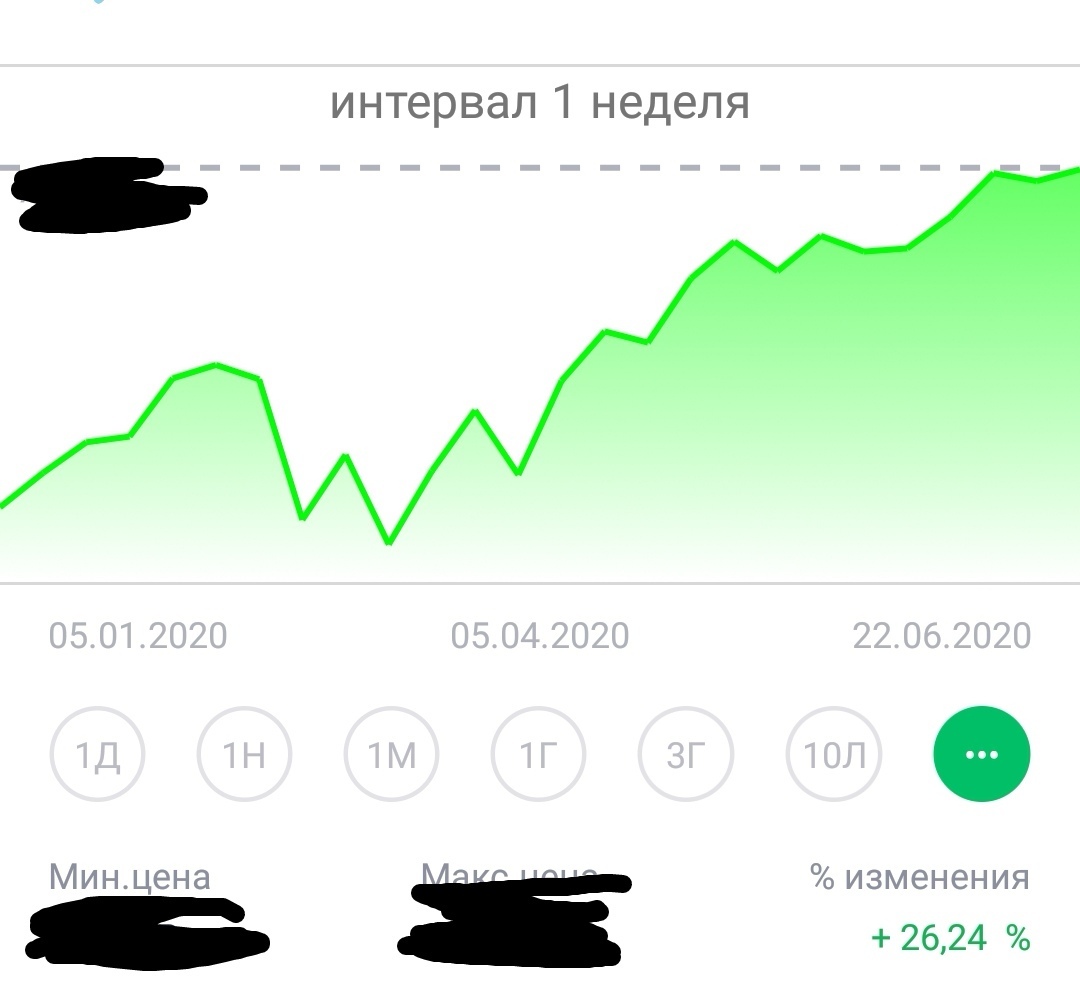This screenshot has width=1080, height=981.
Task: Select the 1Д one-day period
Action: pos(97,754)
